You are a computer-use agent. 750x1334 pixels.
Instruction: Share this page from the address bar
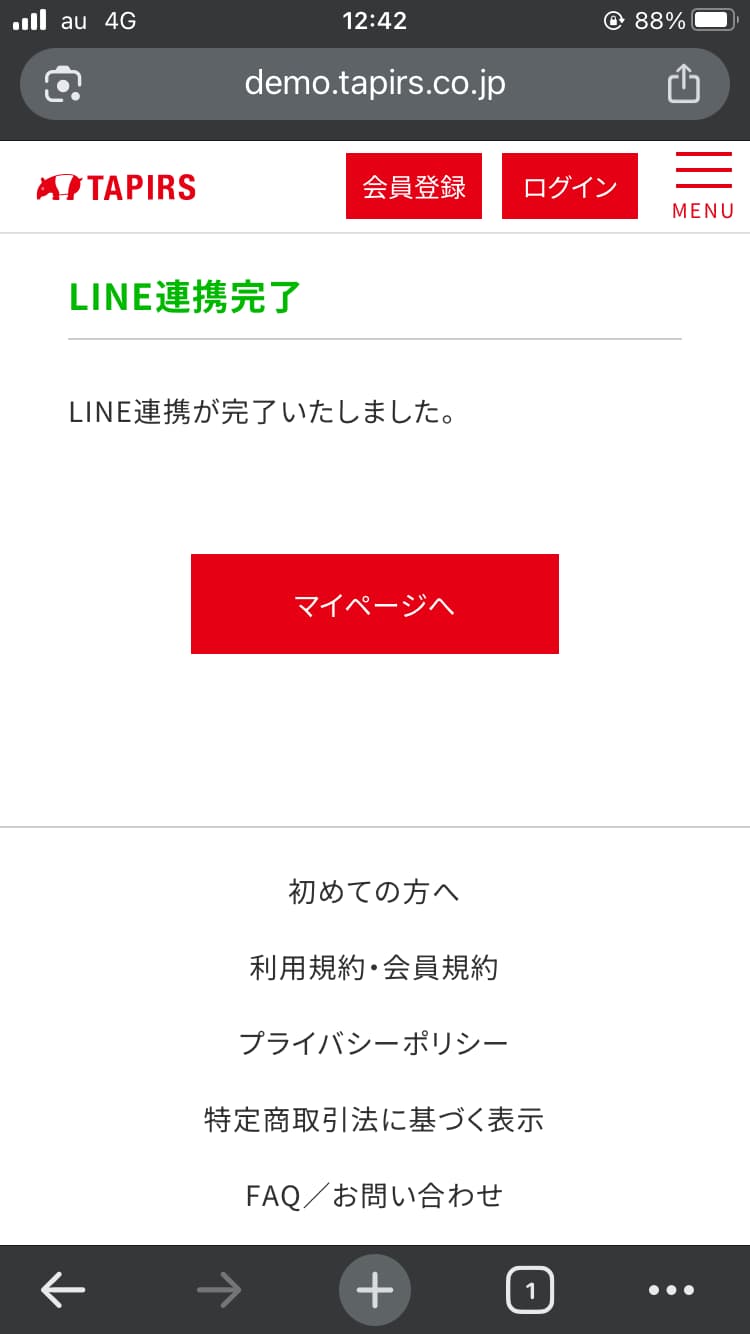coord(684,84)
